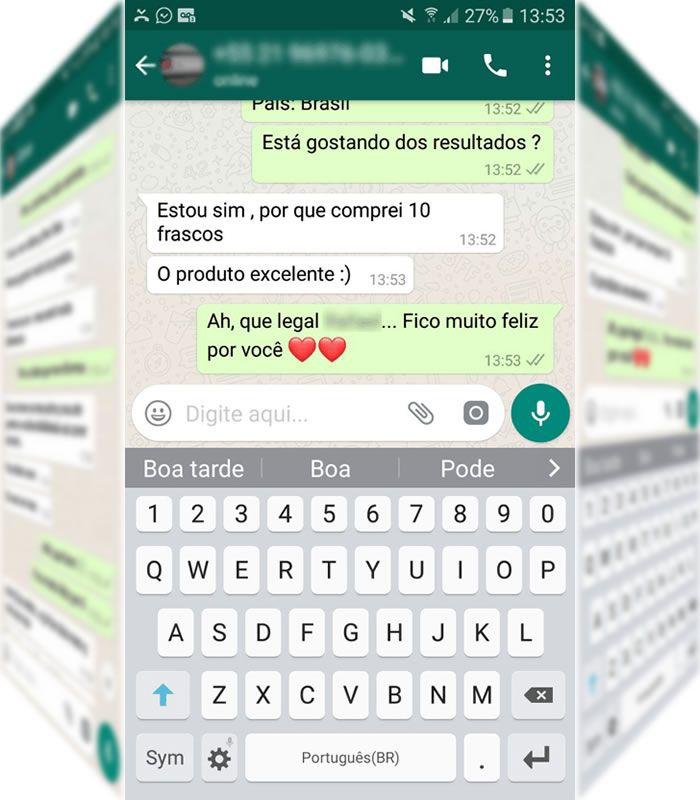Choose the "Pode" suggestion
Viewport: 700px width, 800px height.
pyautogui.click(x=467, y=468)
